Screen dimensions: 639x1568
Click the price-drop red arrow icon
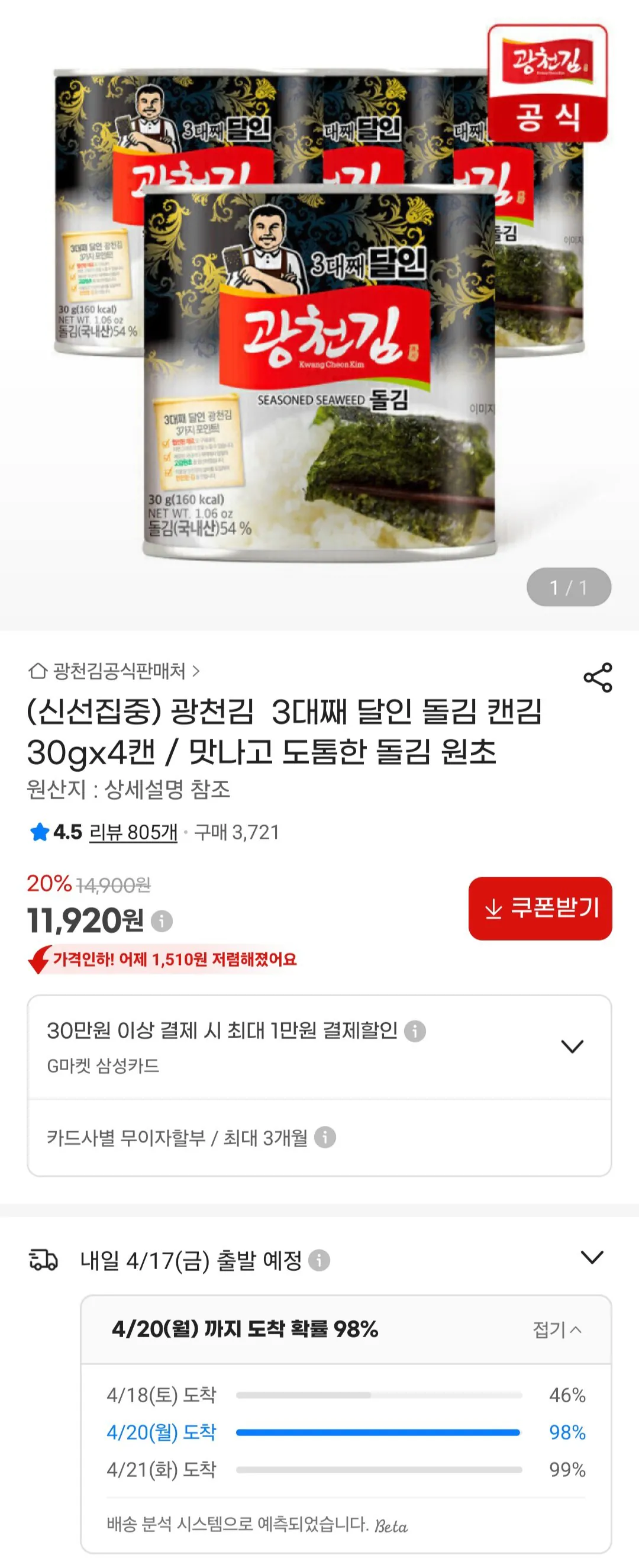coord(39,958)
